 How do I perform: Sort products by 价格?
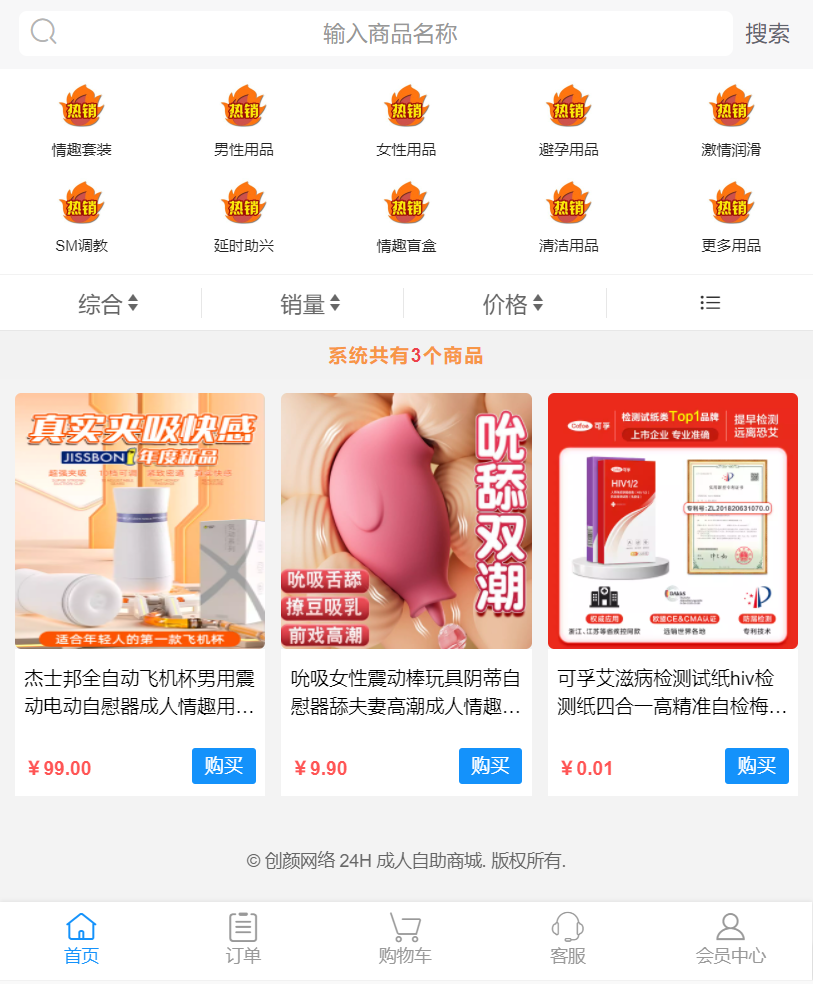[512, 304]
